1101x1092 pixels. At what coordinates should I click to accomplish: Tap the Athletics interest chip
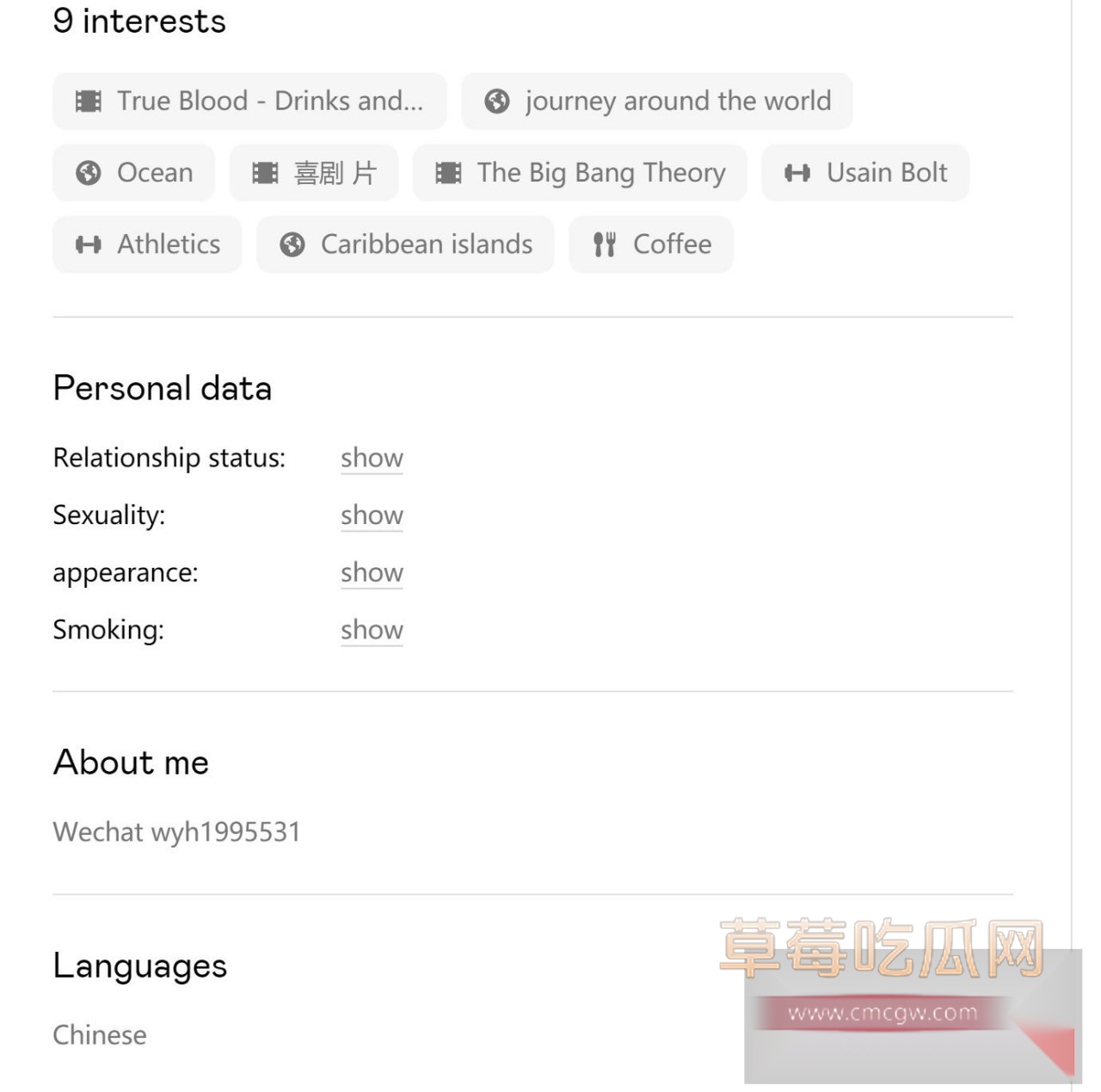[x=148, y=244]
